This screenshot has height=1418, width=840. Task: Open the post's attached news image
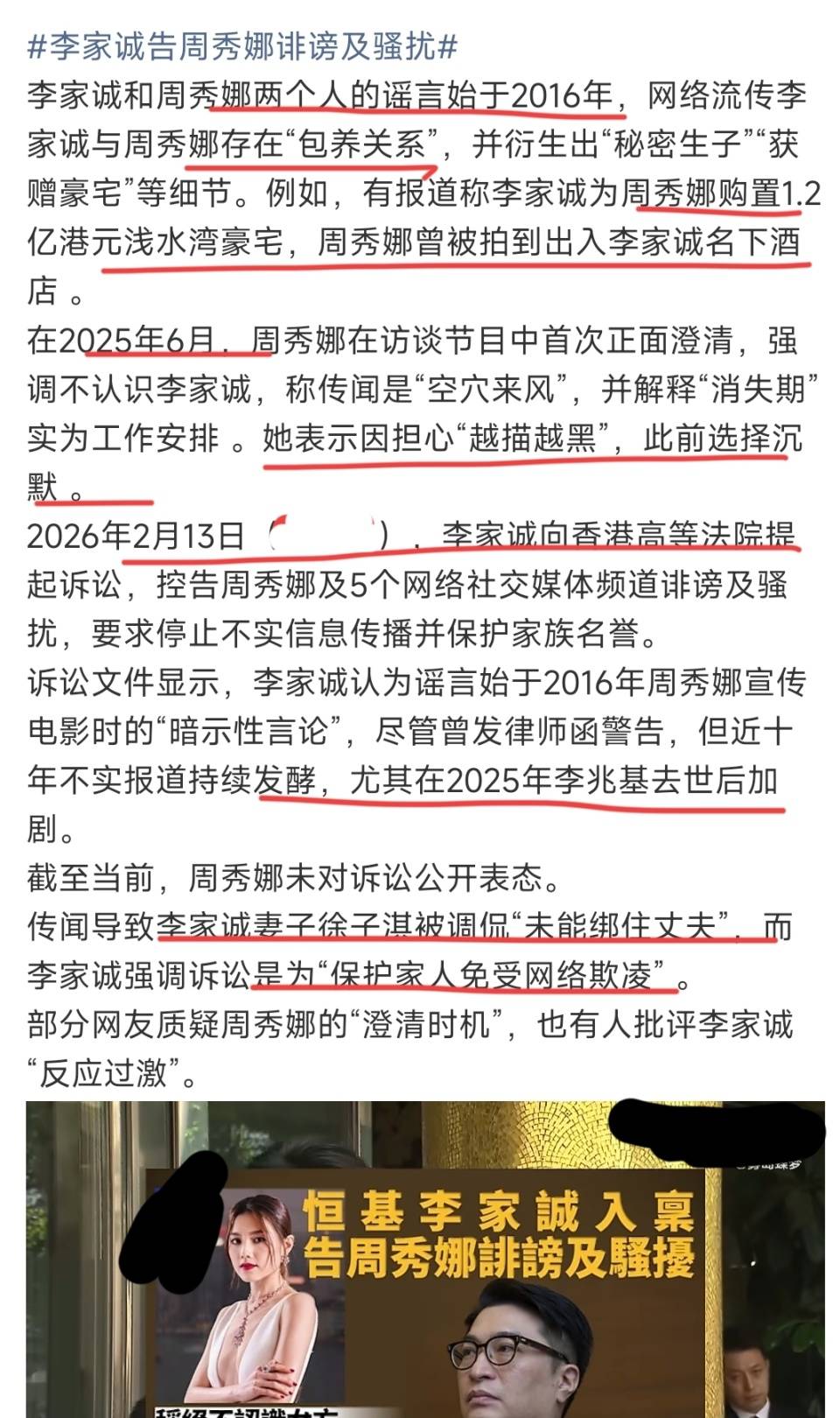[x=425, y=1260]
